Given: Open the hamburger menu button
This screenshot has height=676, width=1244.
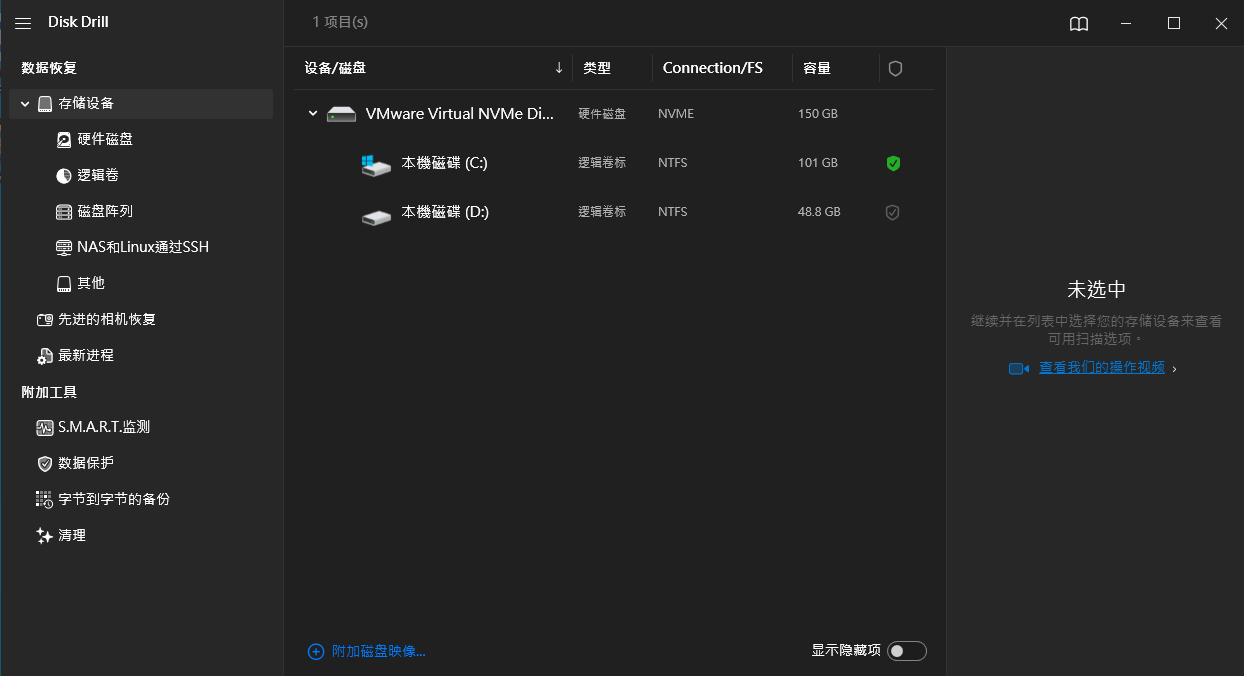Looking at the screenshot, I should pyautogui.click(x=23, y=23).
